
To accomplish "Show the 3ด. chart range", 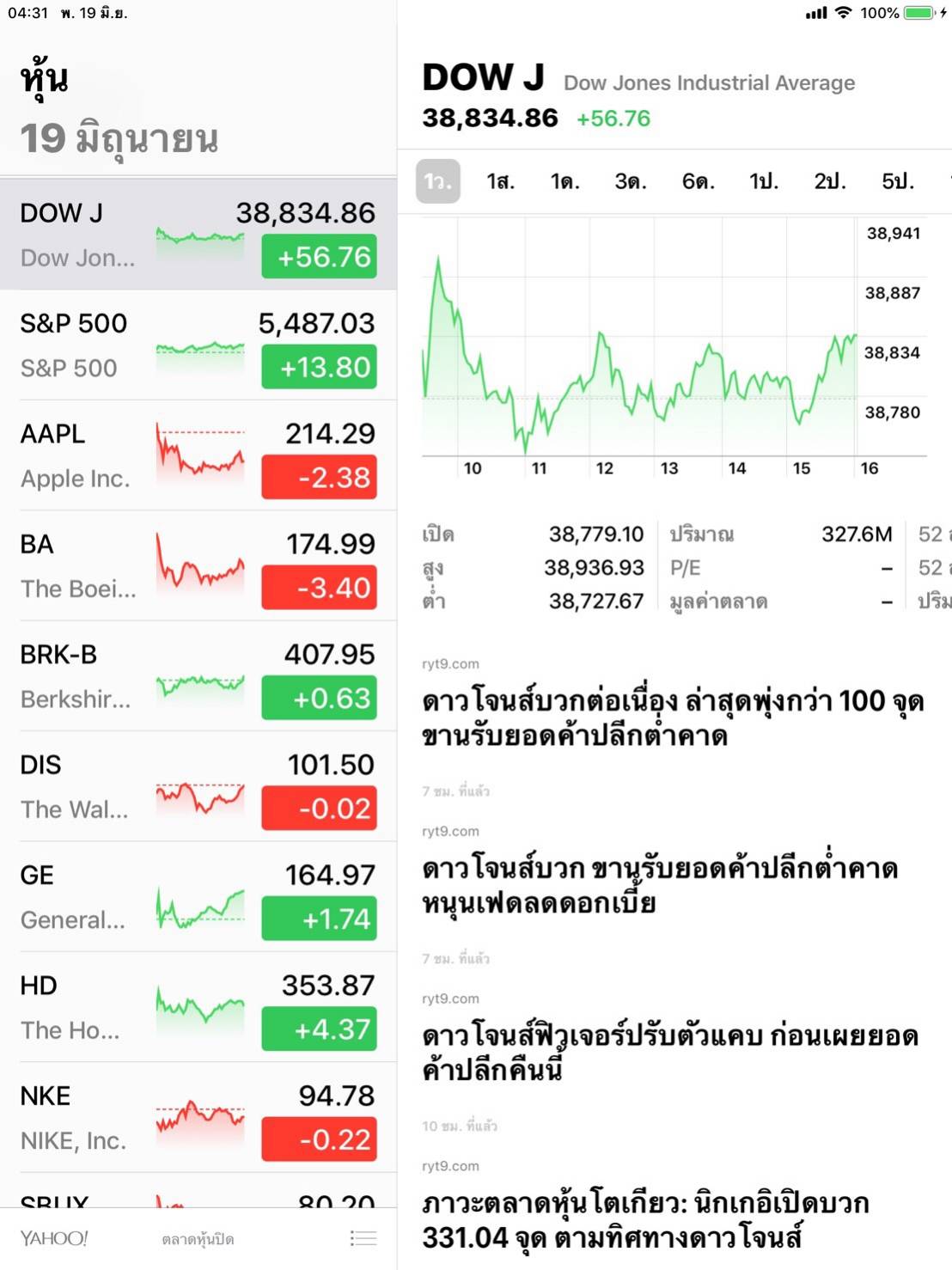I will click(x=630, y=181).
